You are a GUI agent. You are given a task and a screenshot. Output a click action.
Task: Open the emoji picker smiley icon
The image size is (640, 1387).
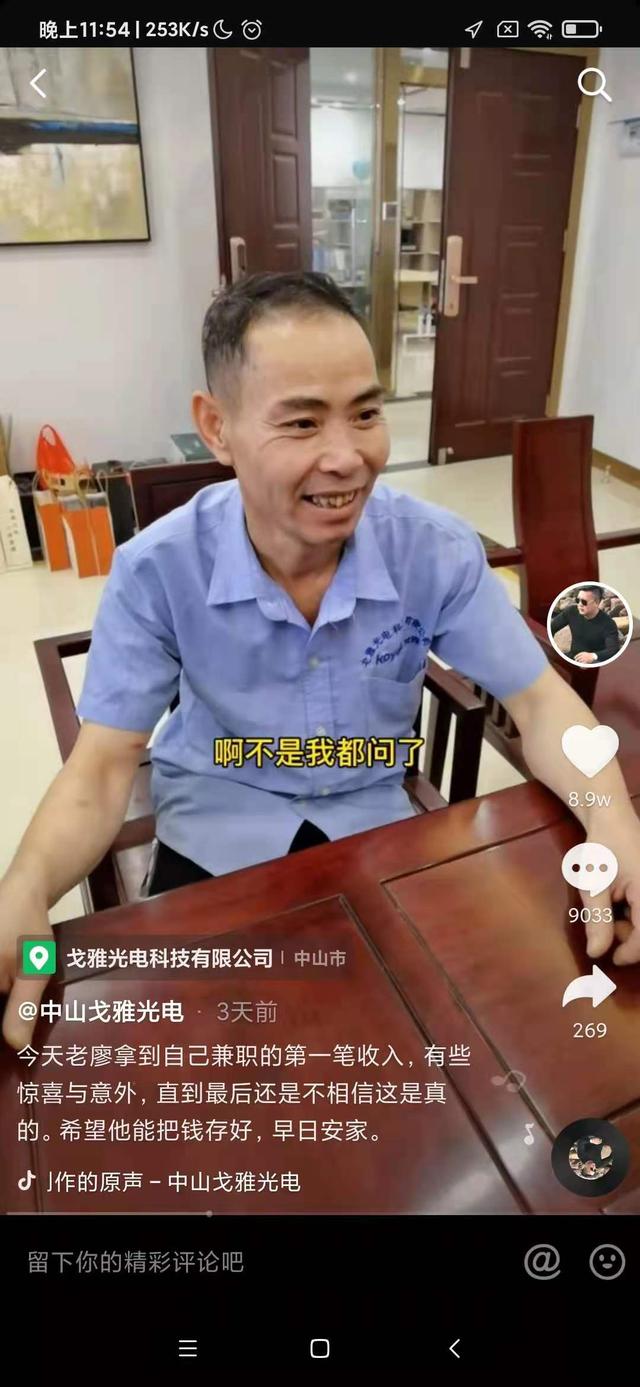(x=607, y=1262)
